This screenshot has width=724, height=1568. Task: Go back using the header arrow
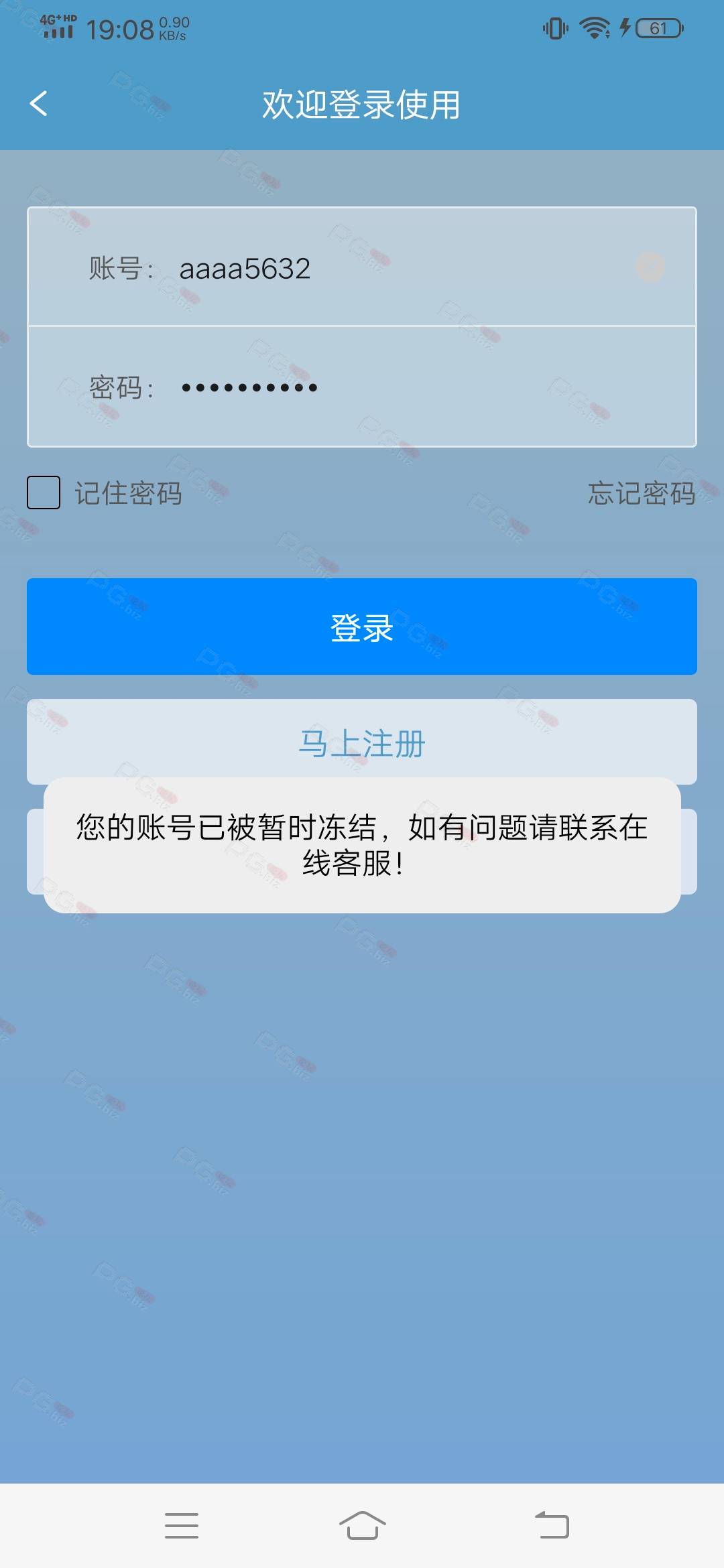[x=39, y=104]
